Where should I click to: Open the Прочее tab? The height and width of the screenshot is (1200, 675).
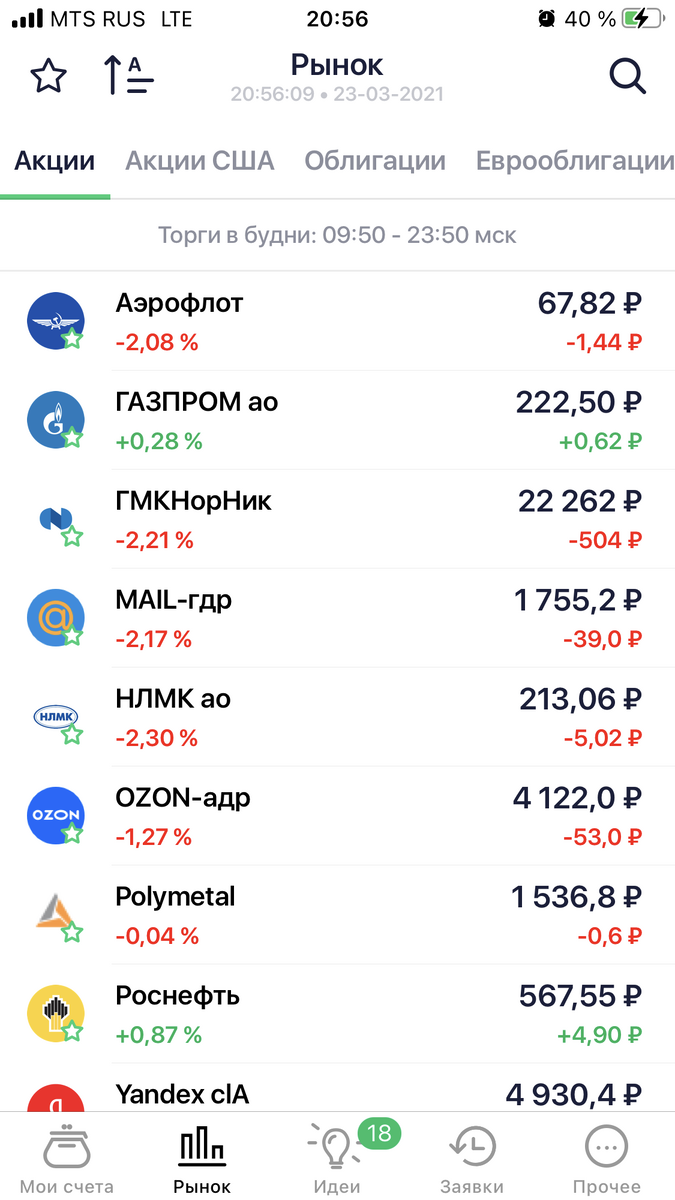[x=607, y=1158]
